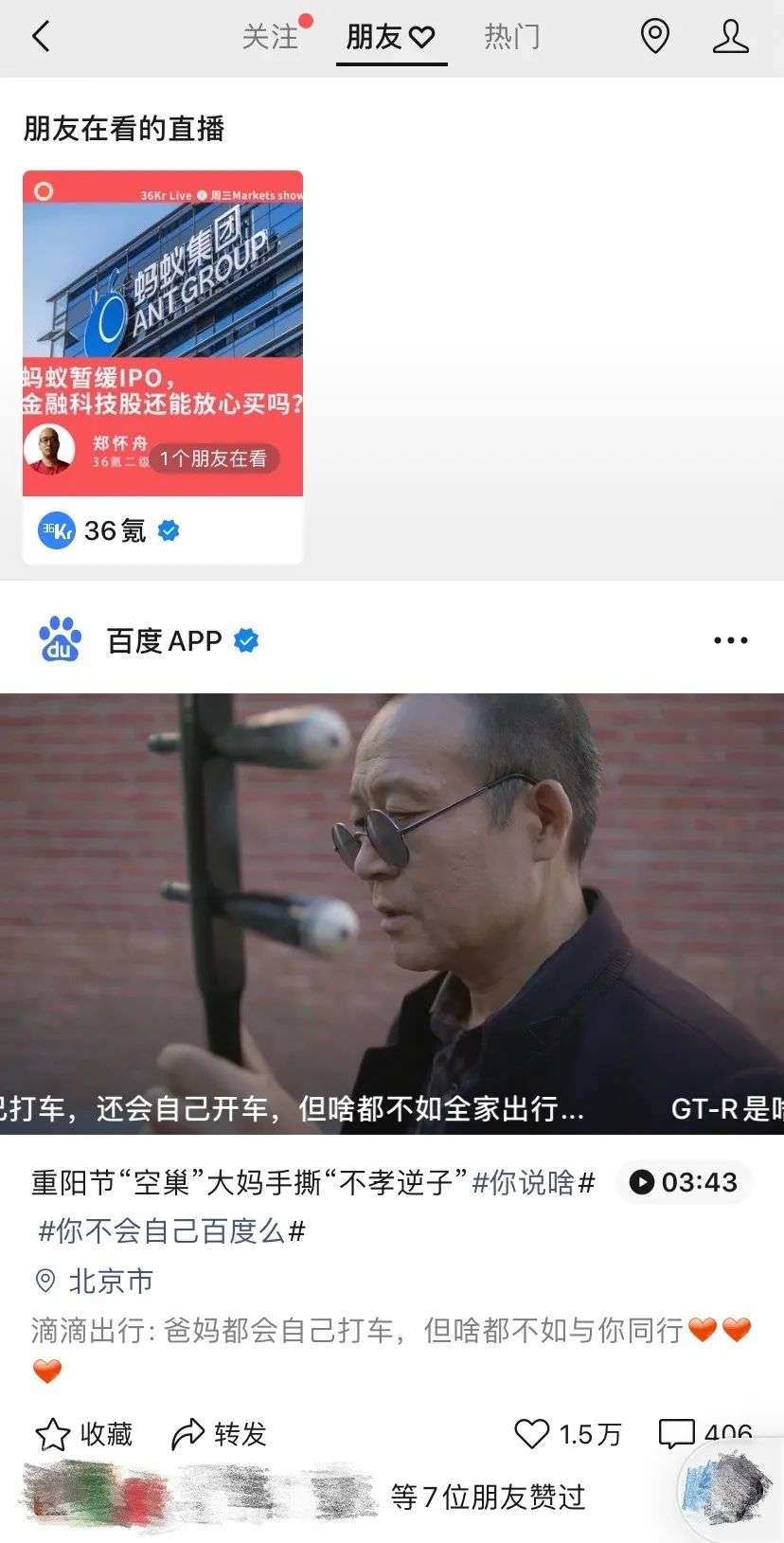Tap the 03:43 video play chip
This screenshot has width=784, height=1543.
[685, 1182]
